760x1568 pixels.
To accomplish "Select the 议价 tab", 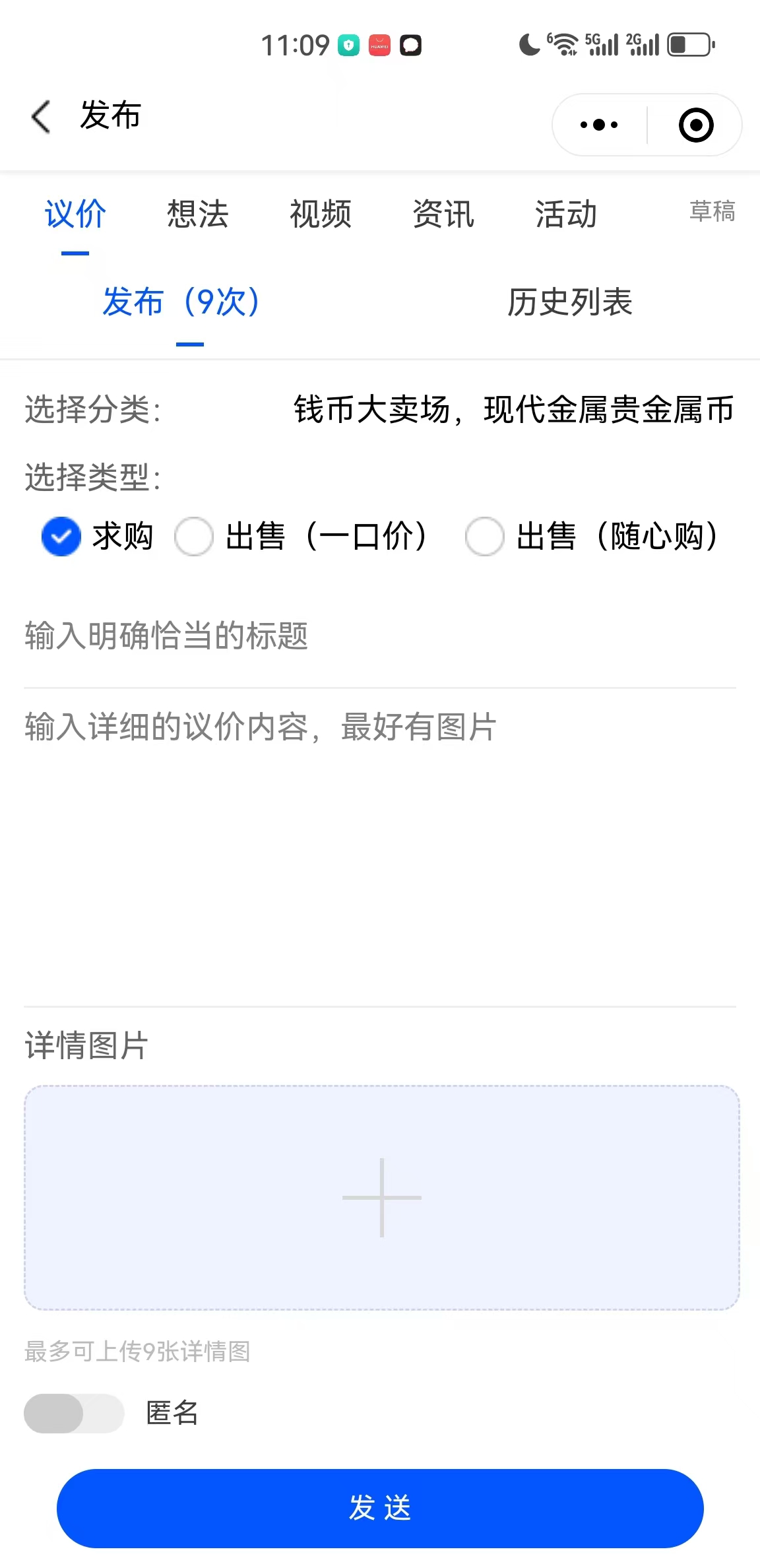I will (75, 214).
